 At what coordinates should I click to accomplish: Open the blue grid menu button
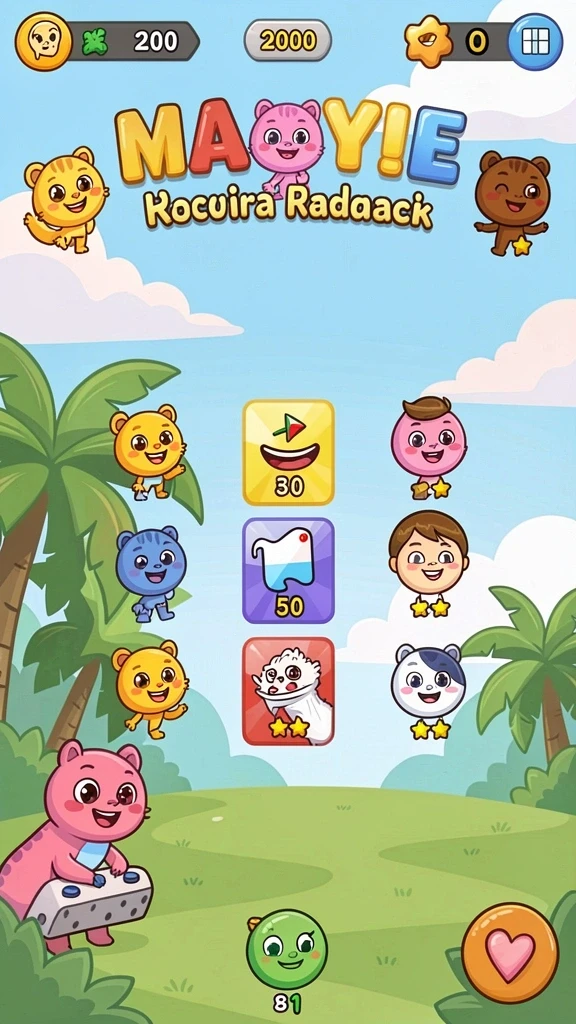(x=535, y=42)
